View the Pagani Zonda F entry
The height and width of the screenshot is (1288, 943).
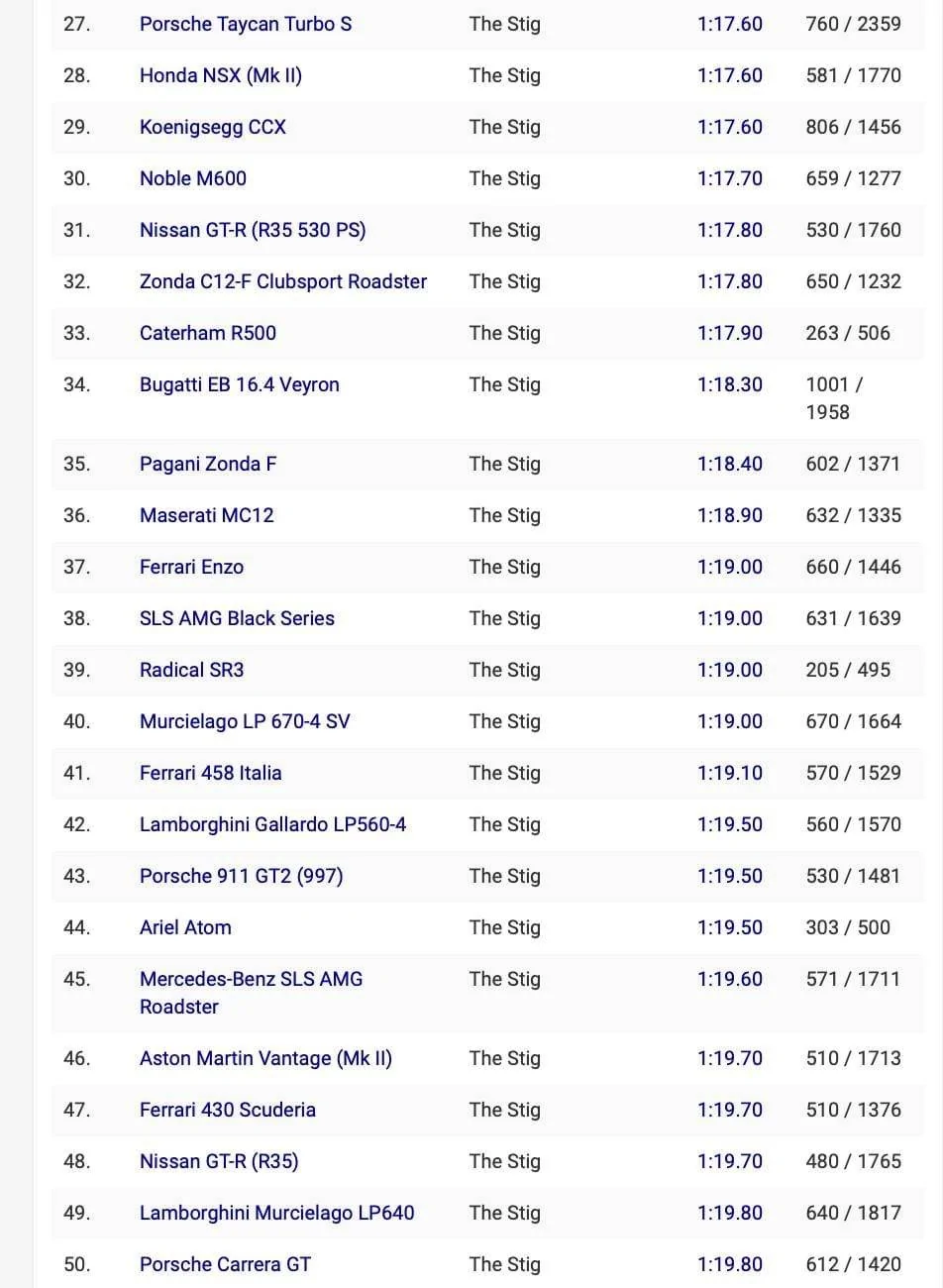click(x=207, y=464)
